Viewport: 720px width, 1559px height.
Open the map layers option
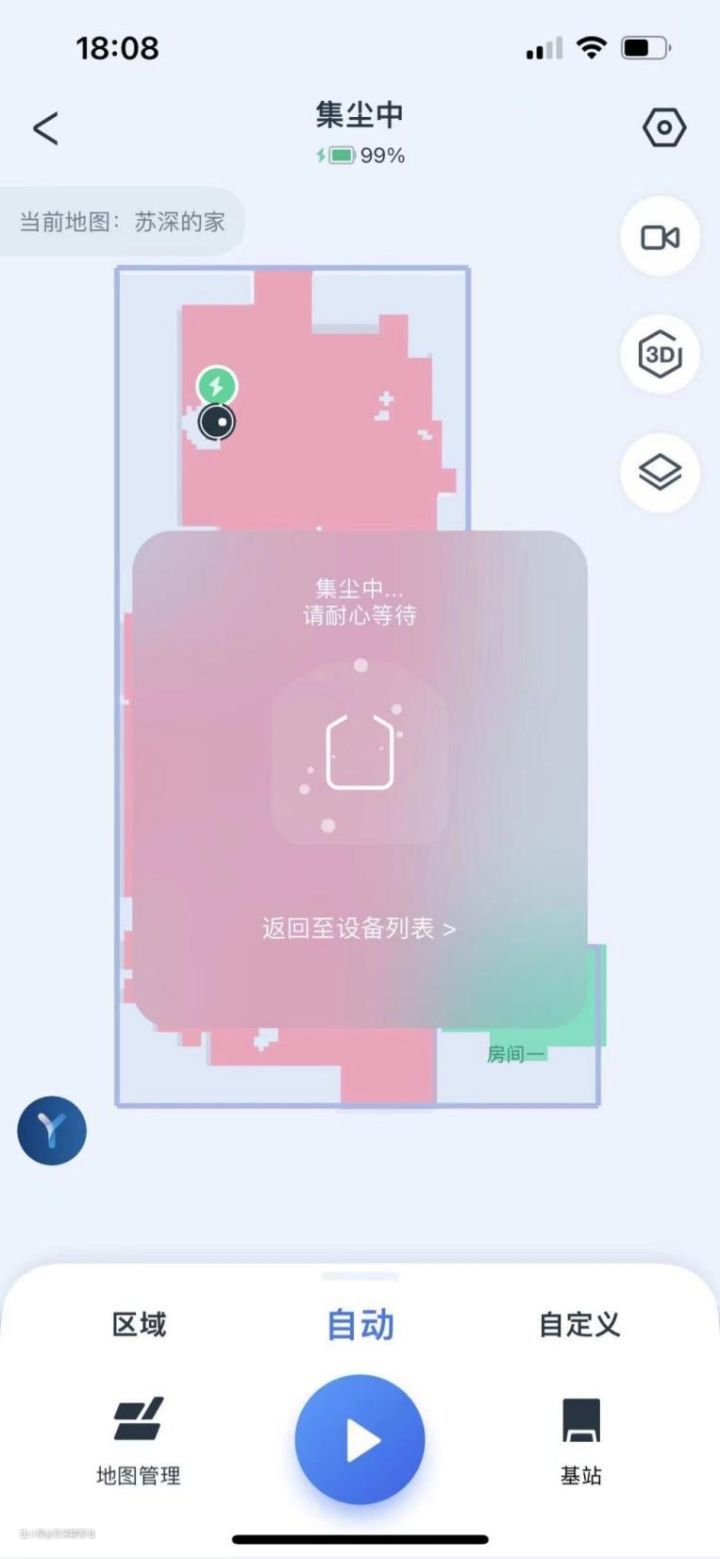click(x=660, y=472)
